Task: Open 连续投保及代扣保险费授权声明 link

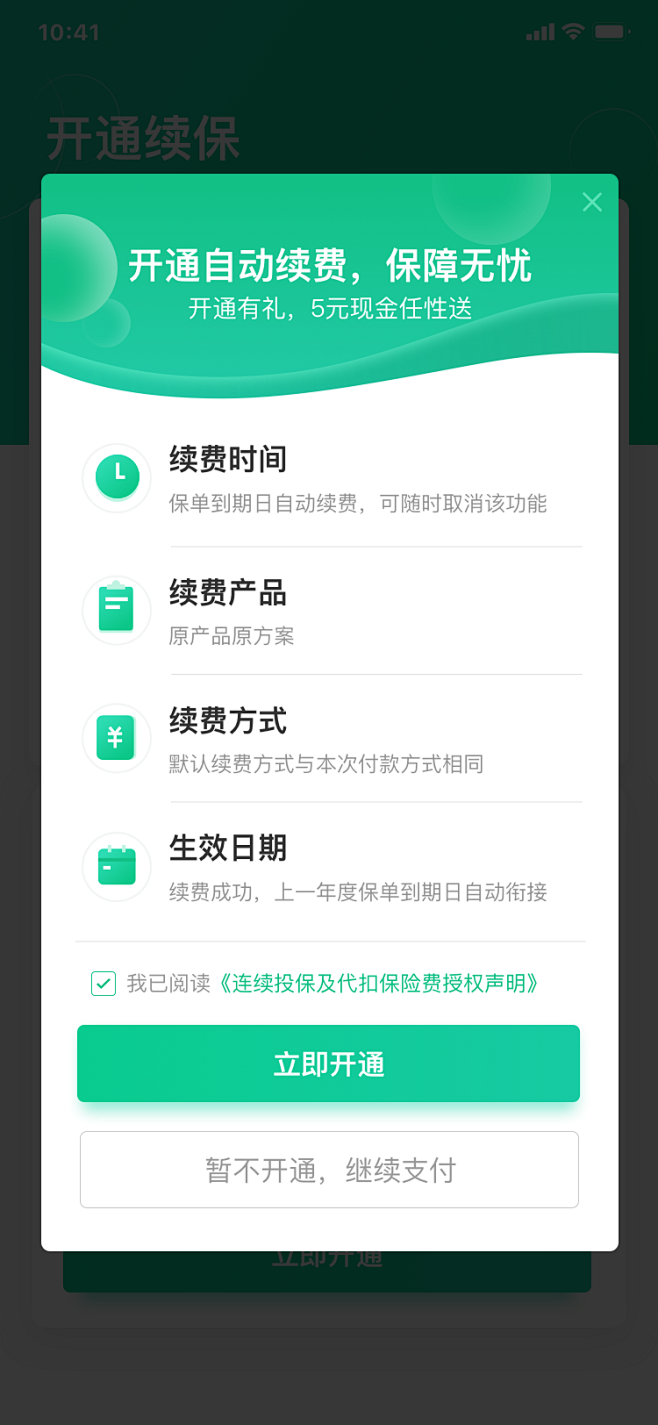Action: (x=381, y=983)
